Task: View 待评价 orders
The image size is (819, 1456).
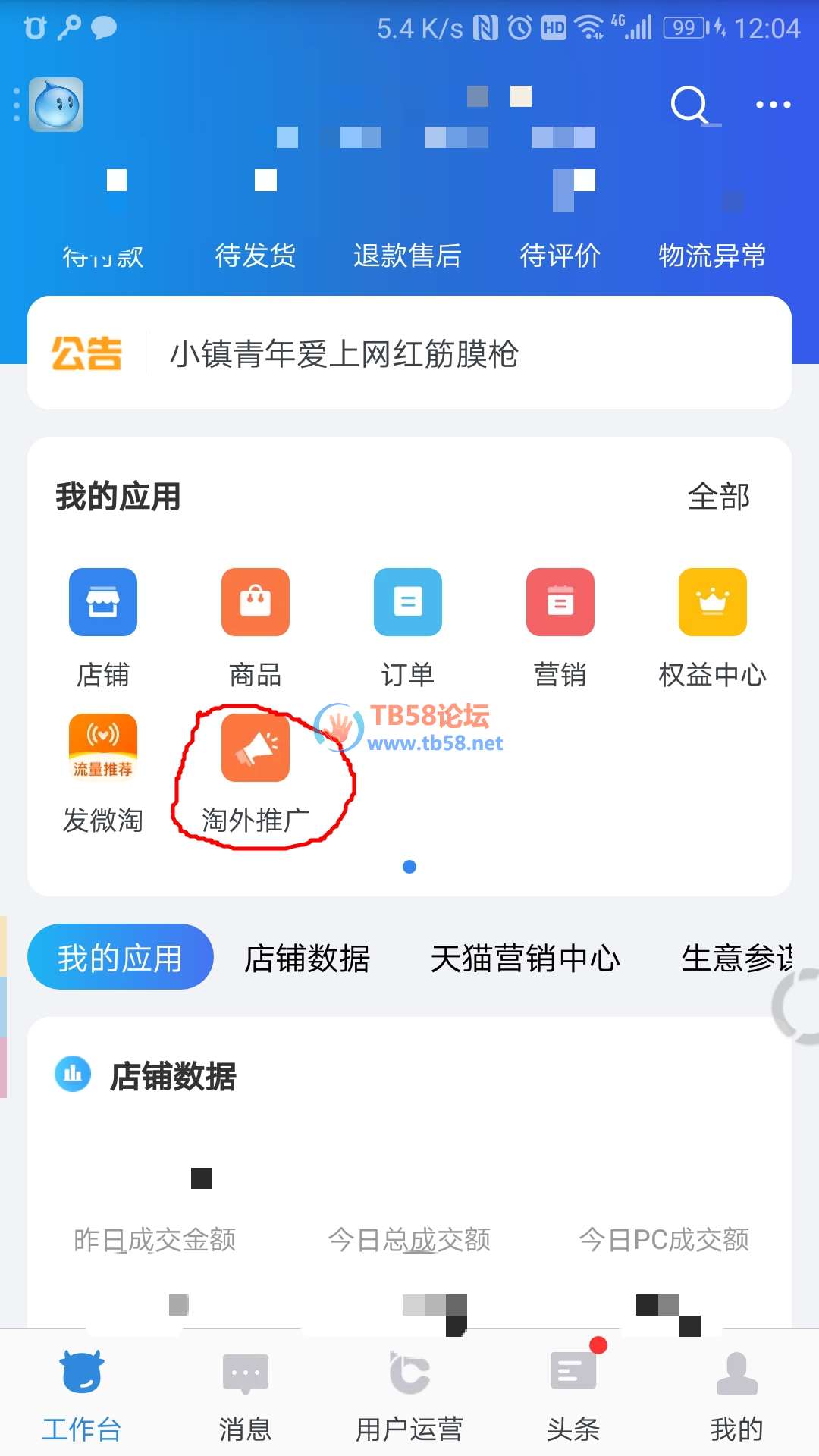Action: click(560, 255)
